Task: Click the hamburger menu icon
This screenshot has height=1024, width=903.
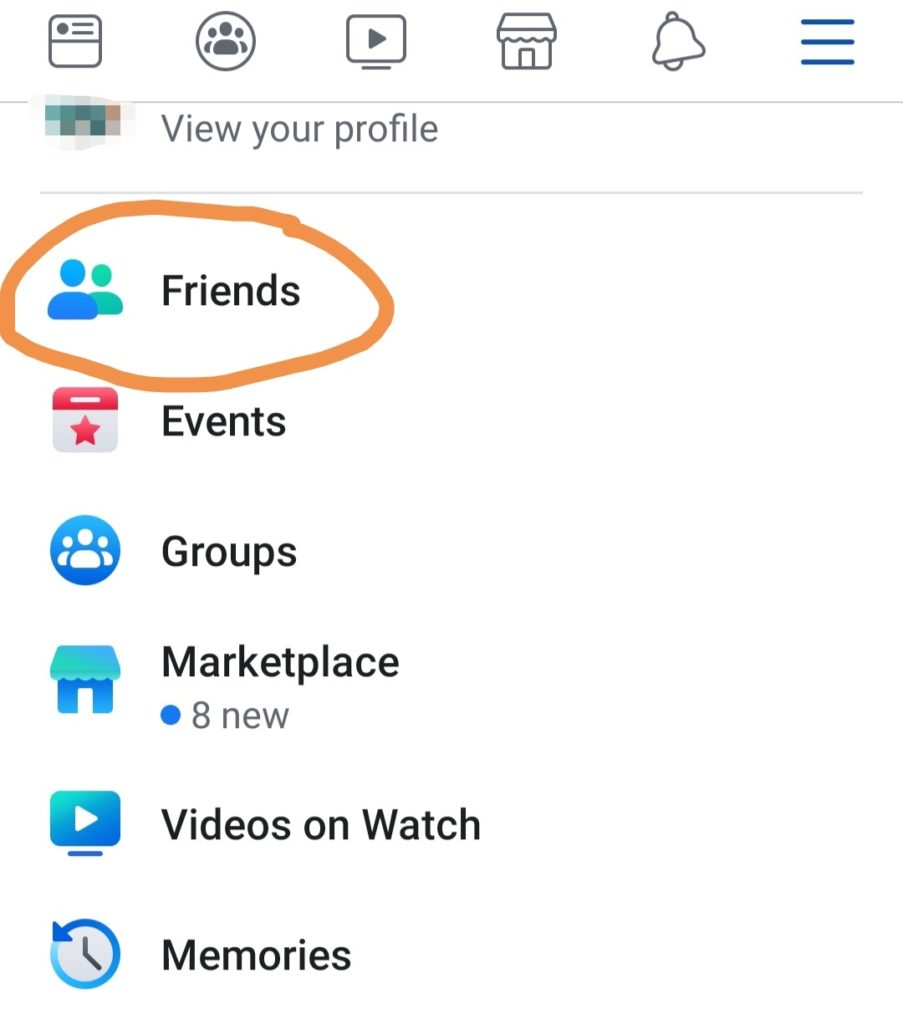Action: (x=827, y=42)
